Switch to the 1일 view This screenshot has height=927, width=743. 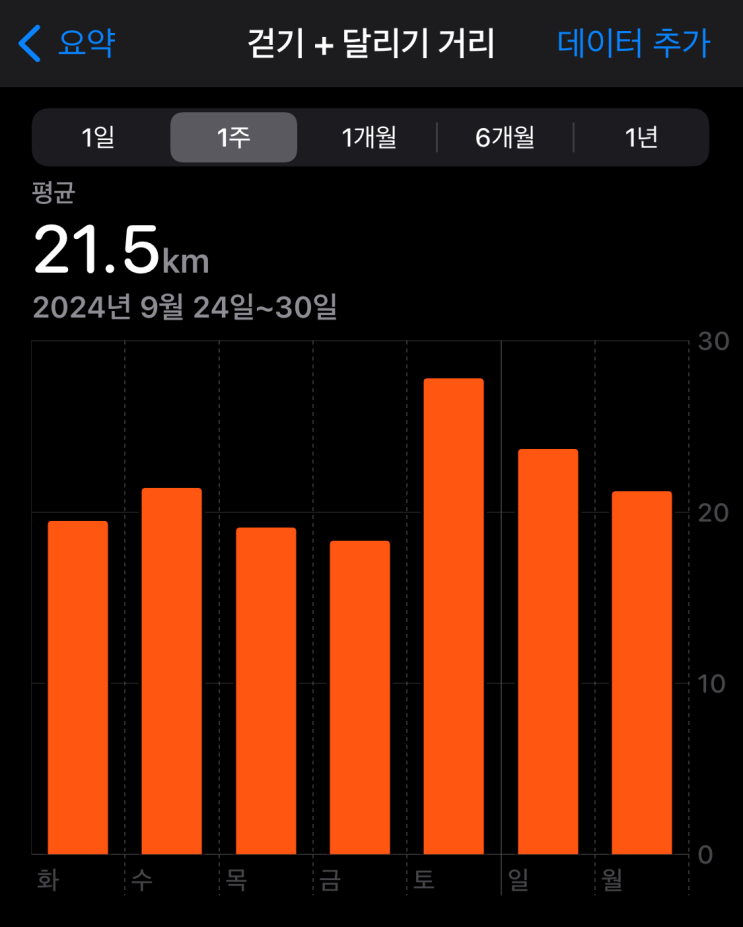(x=99, y=138)
